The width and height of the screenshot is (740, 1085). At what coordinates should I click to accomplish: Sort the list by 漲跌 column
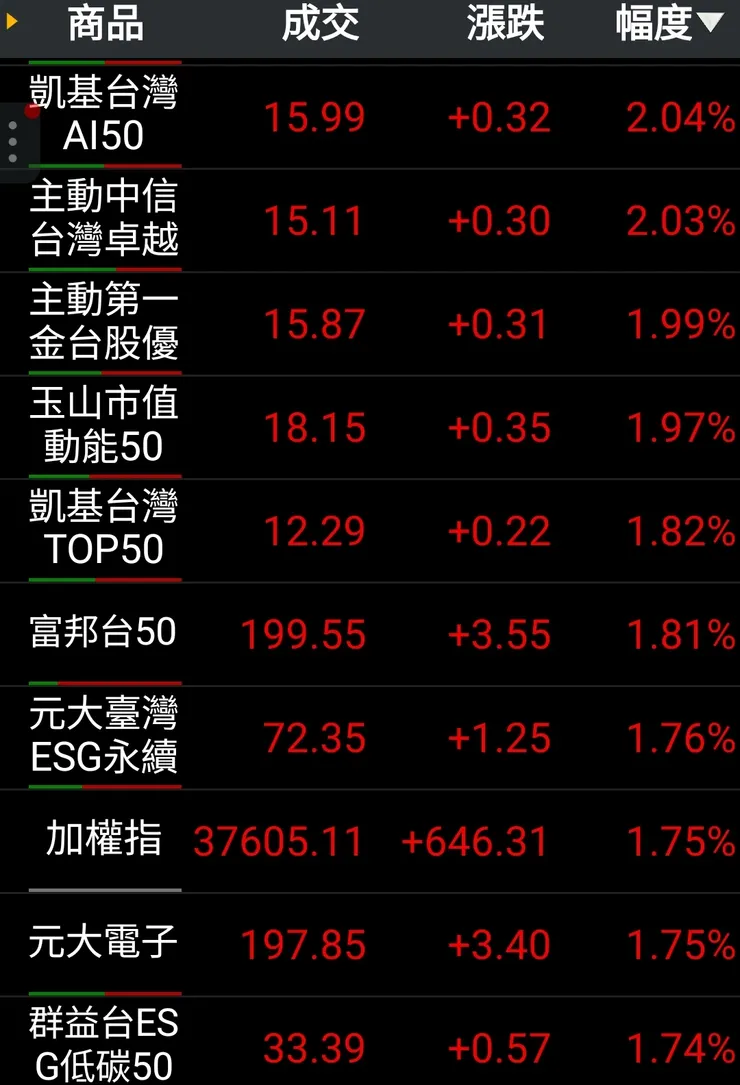coord(505,24)
